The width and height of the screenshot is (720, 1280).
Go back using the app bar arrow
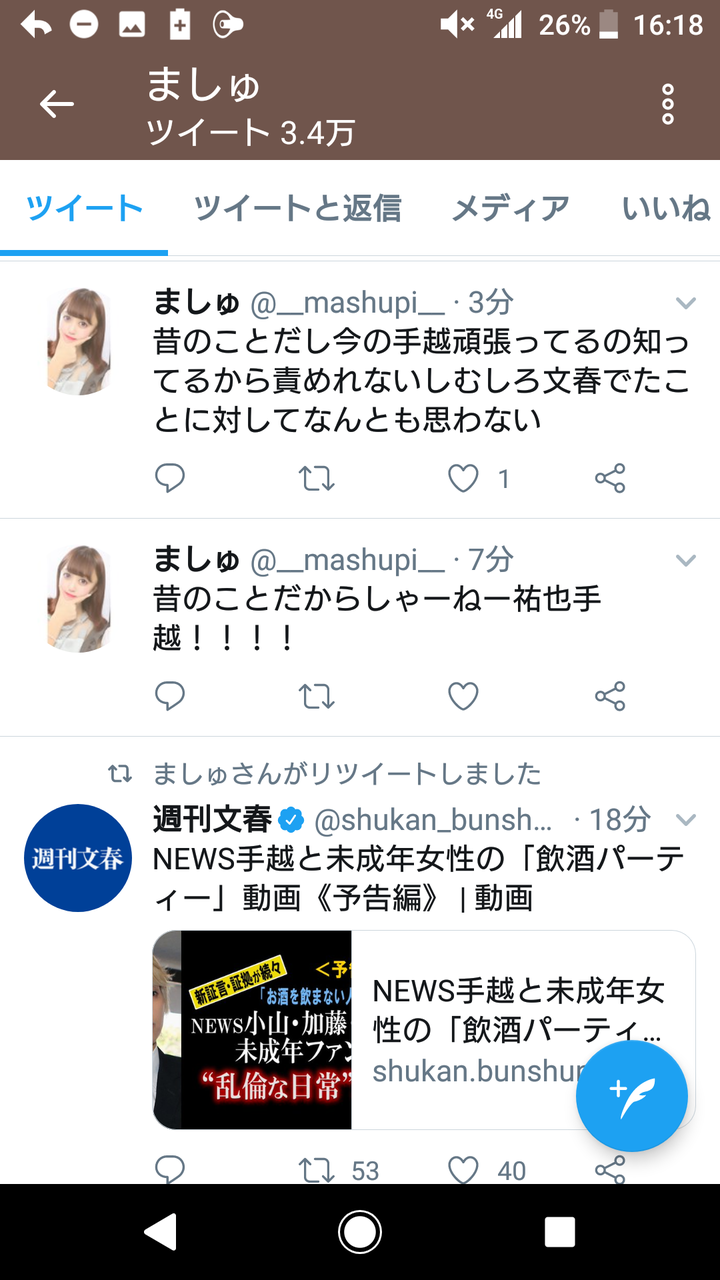(56, 103)
